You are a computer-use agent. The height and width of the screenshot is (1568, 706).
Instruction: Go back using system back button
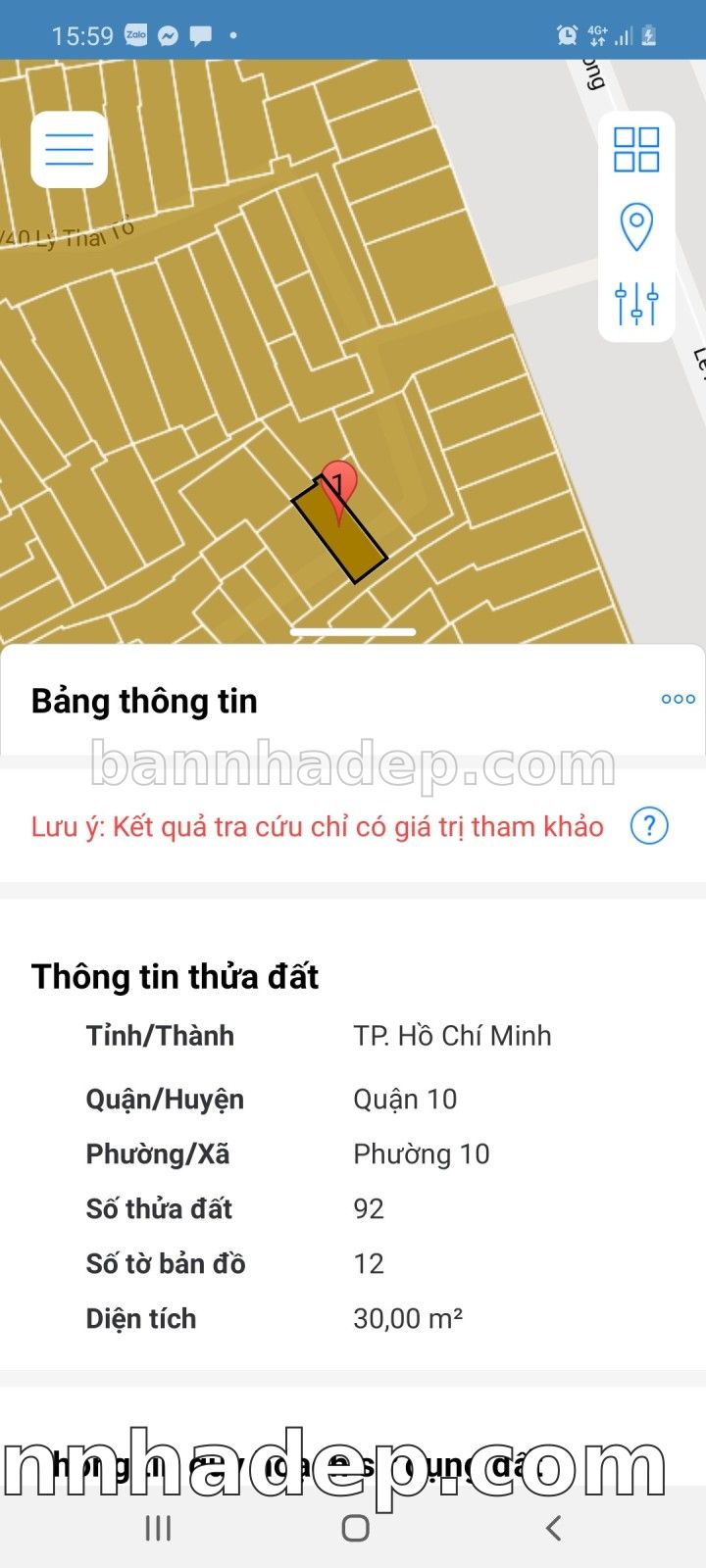(553, 1527)
